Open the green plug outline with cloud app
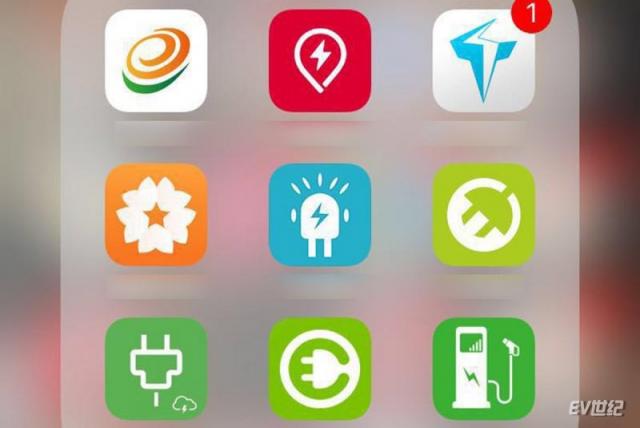Viewport: 640px width, 428px height. point(156,368)
